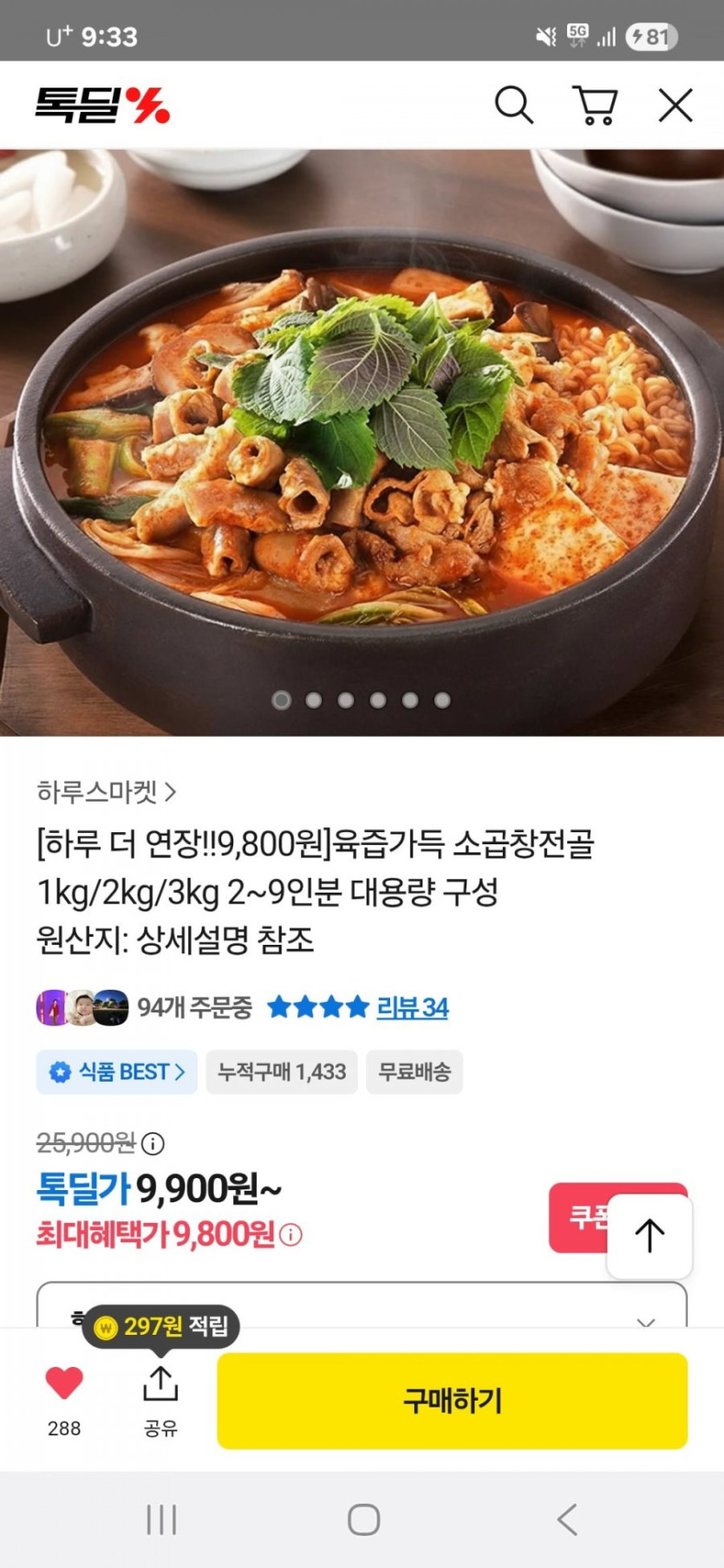Open the 하루스마켓 seller store

(x=106, y=791)
